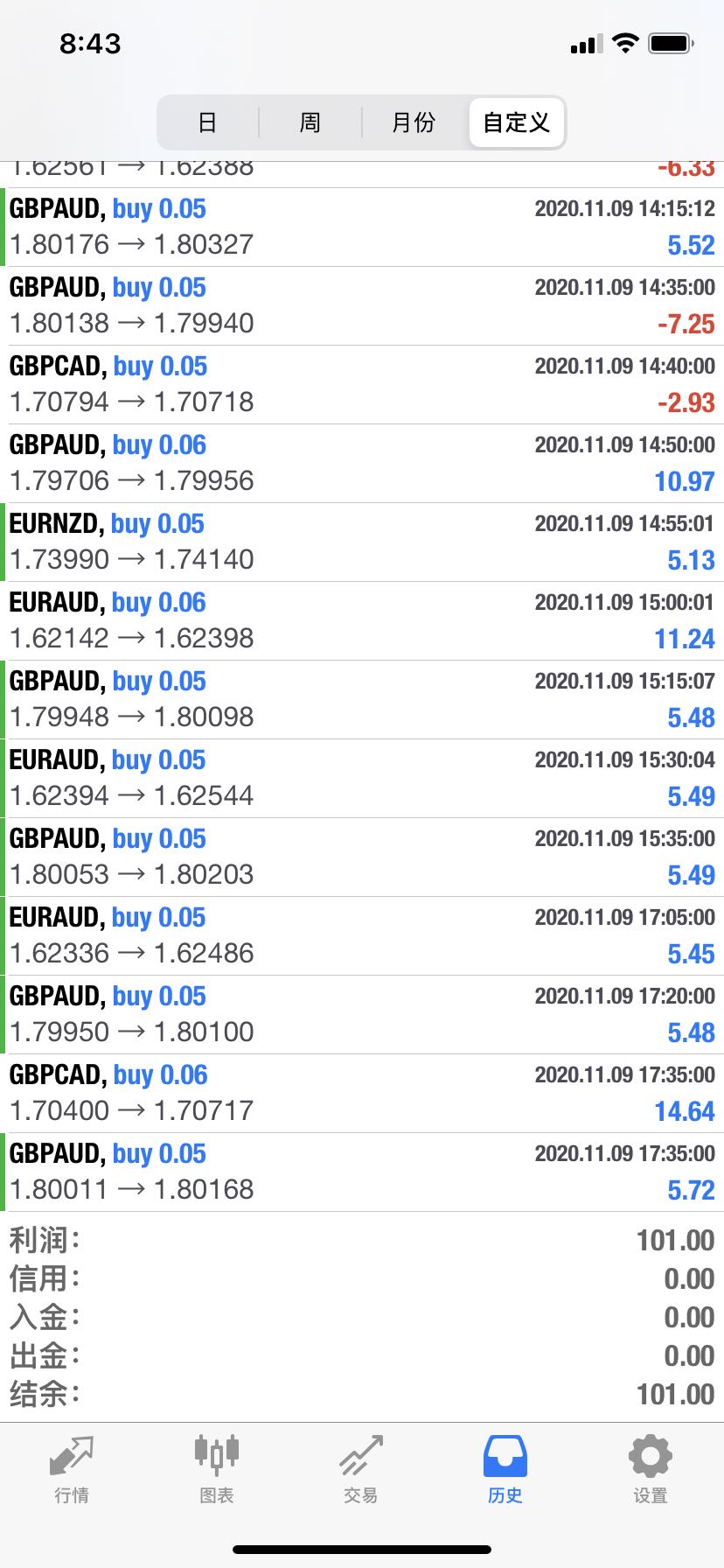Expand the GBPAUD trade with -7.25 loss

pos(362,306)
